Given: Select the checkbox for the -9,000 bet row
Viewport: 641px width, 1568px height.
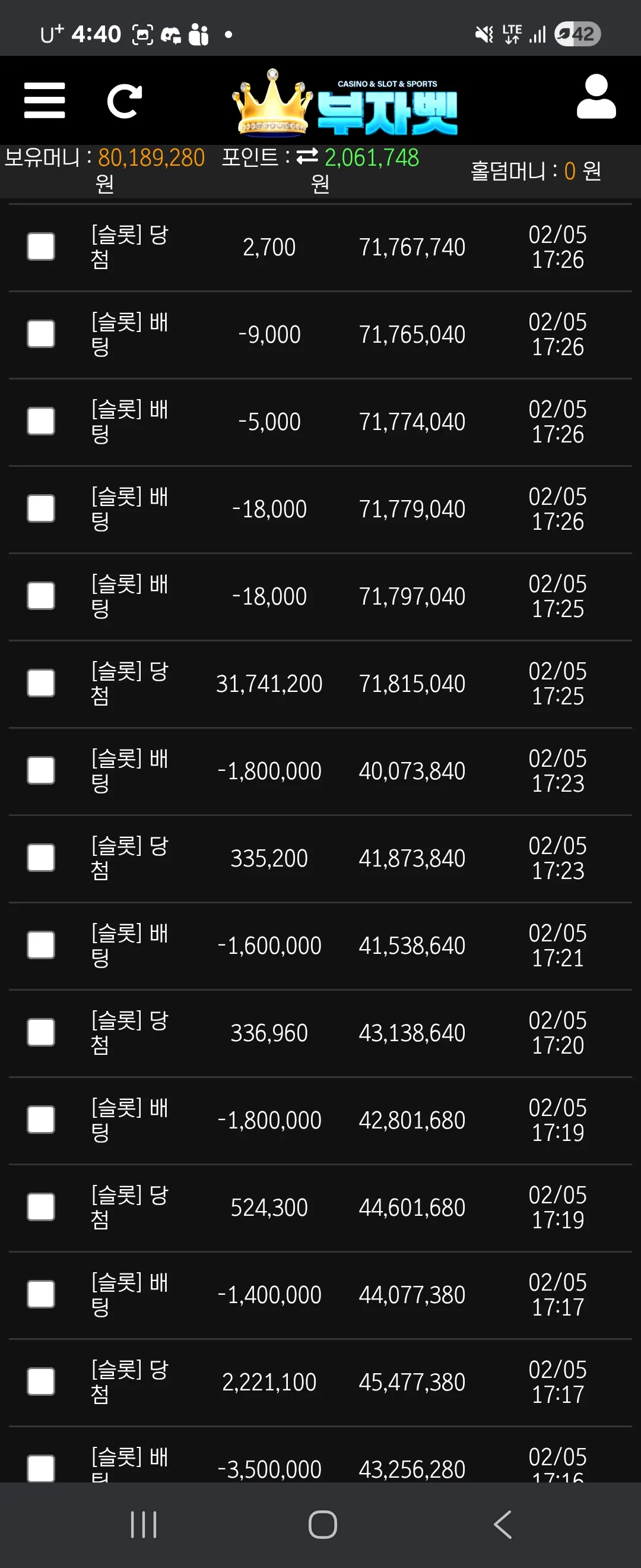Looking at the screenshot, I should tap(41, 334).
